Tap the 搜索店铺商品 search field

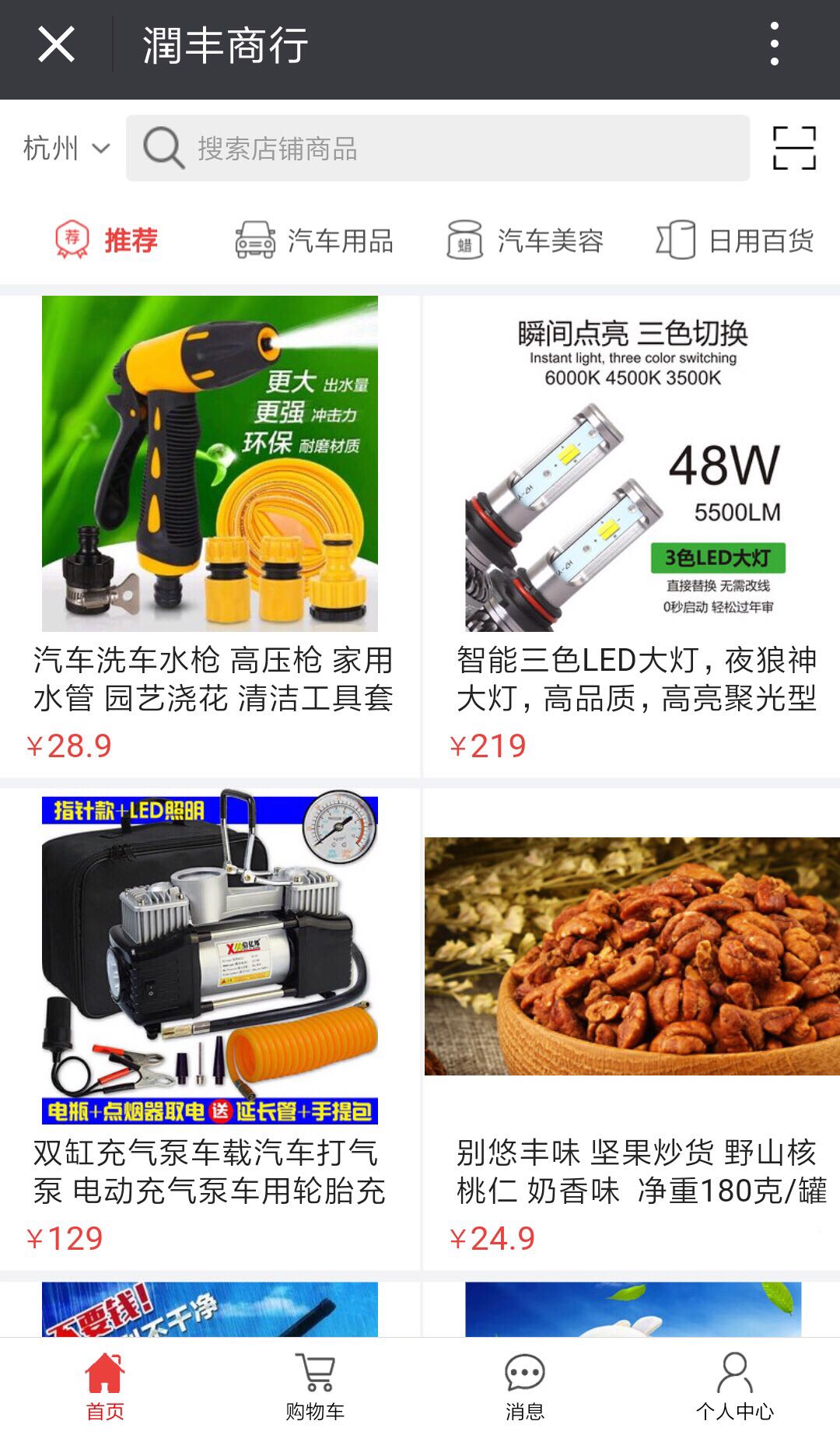pos(438,148)
